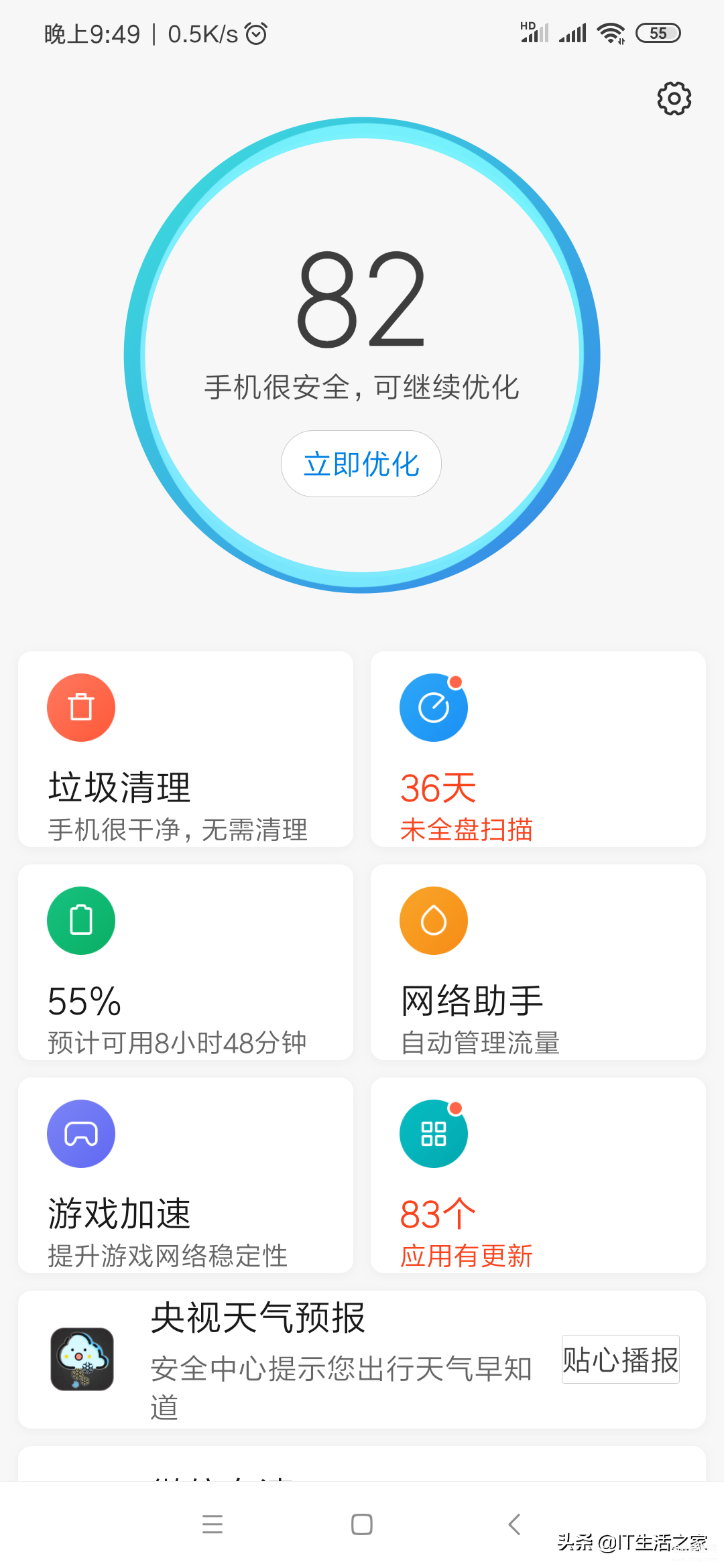Image resolution: width=724 pixels, height=1568 pixels.
Task: Open the 36天未全盘扫描 card
Action: (538, 749)
